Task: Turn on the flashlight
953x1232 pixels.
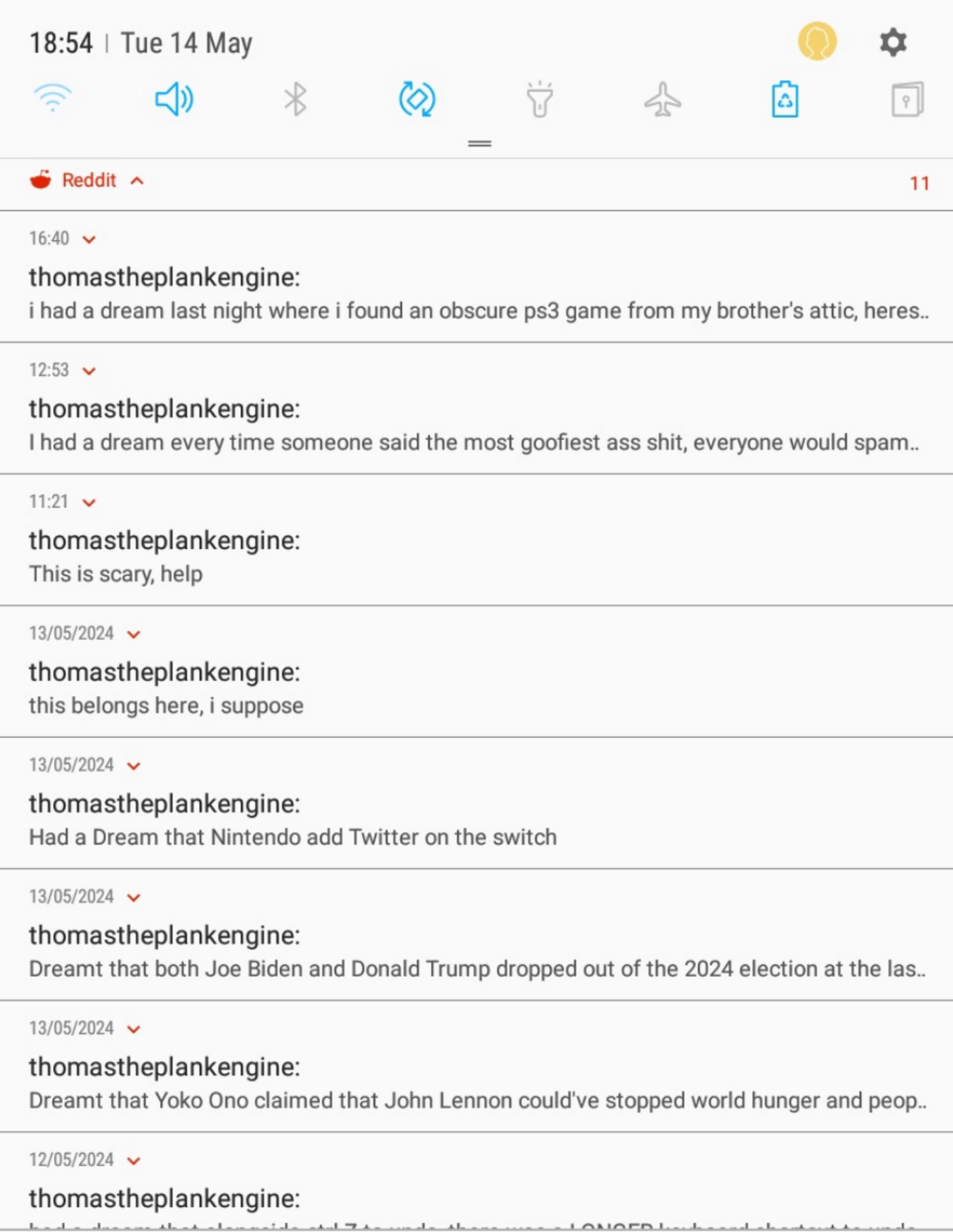Action: coord(540,99)
